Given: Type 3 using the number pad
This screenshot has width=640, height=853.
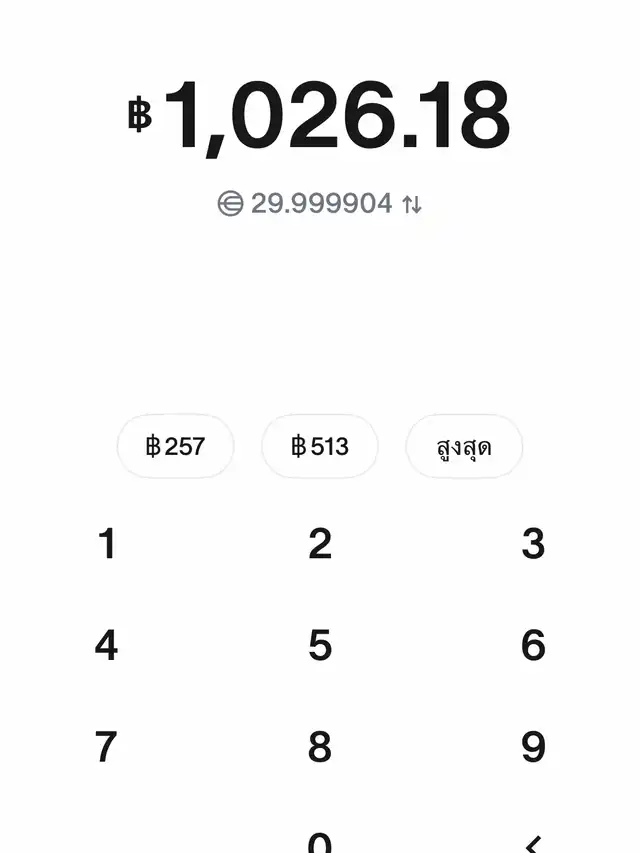Looking at the screenshot, I should [x=533, y=545].
